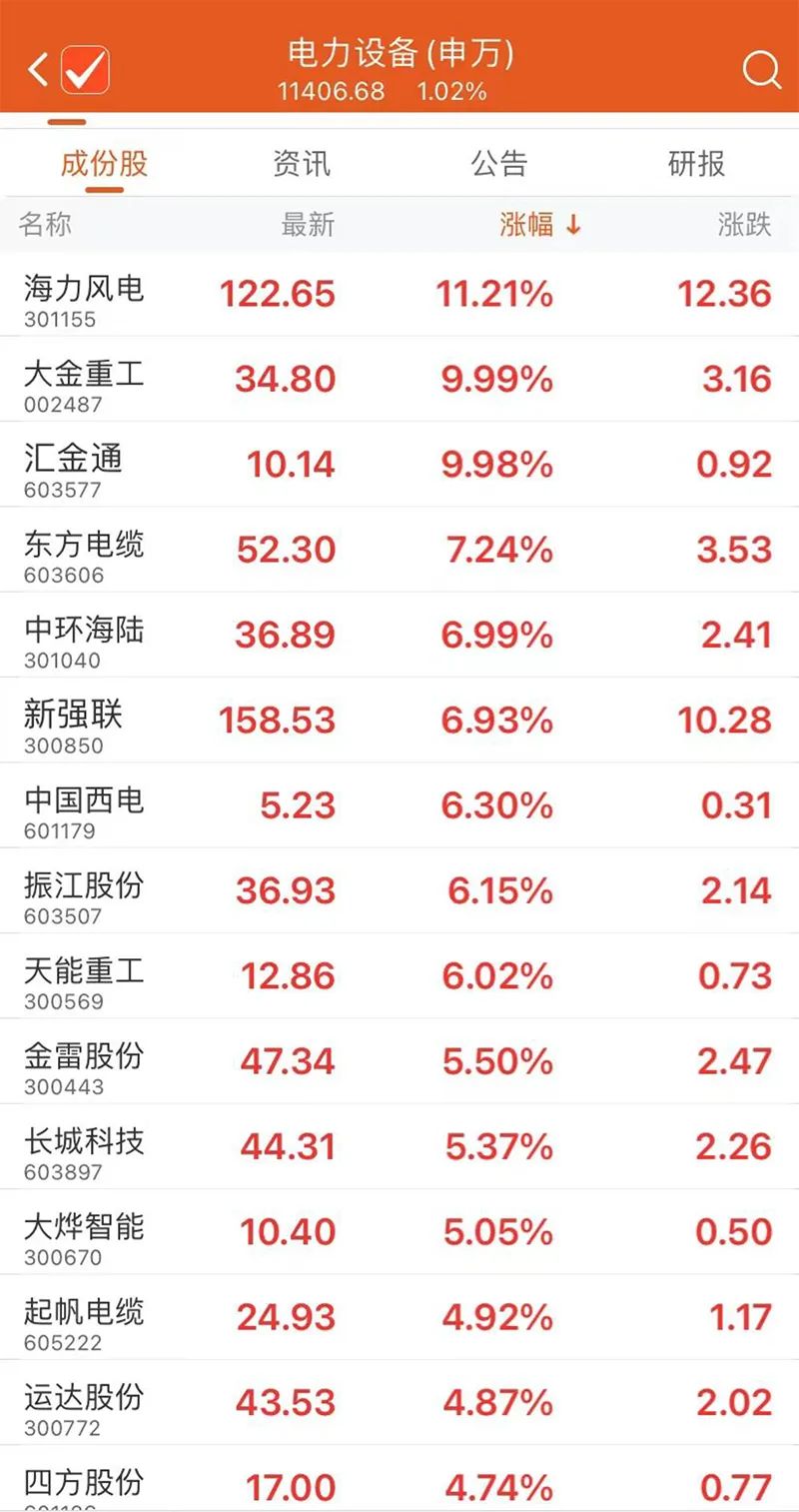Viewport: 799px width, 1512px height.
Task: Switch to the 研报 tab
Action: click(x=696, y=164)
